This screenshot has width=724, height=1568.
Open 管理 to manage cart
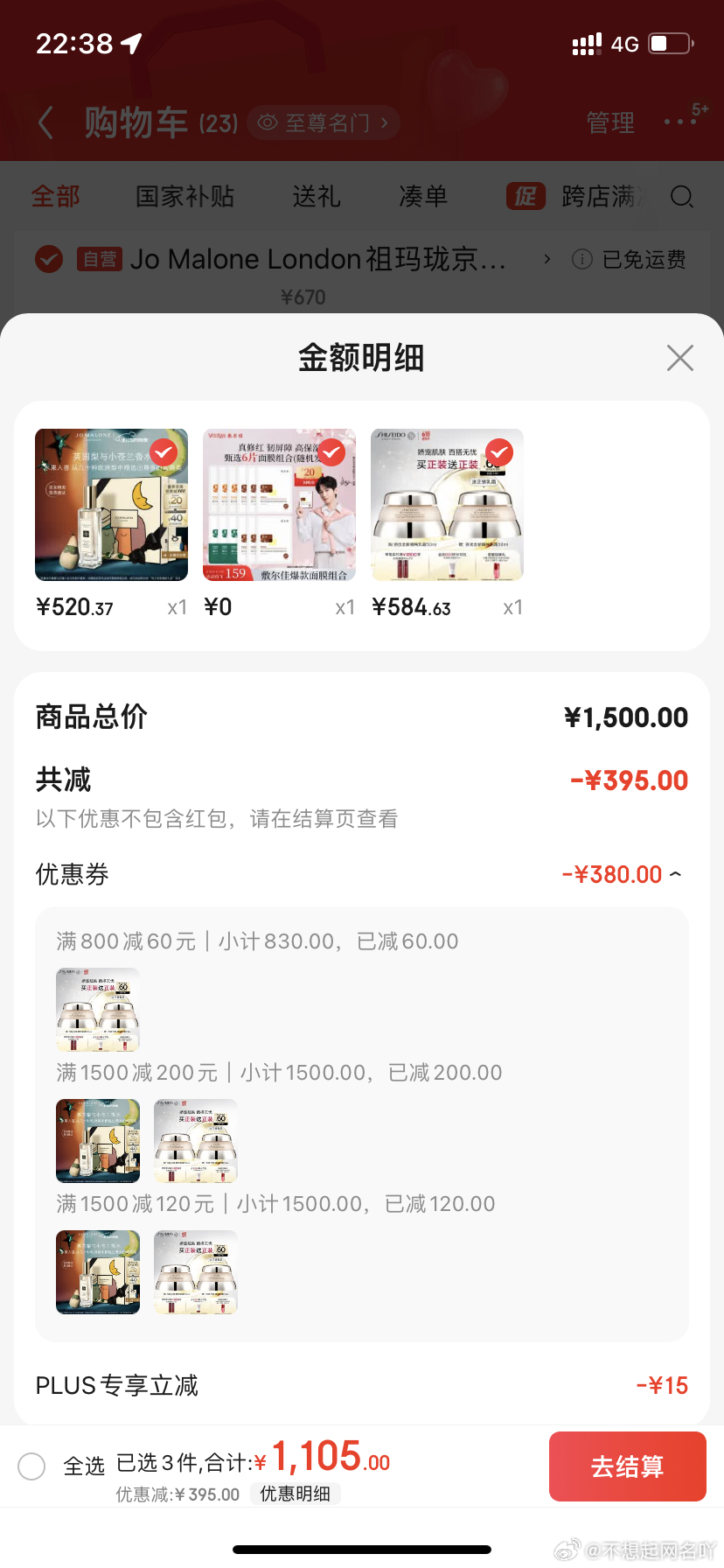point(610,122)
